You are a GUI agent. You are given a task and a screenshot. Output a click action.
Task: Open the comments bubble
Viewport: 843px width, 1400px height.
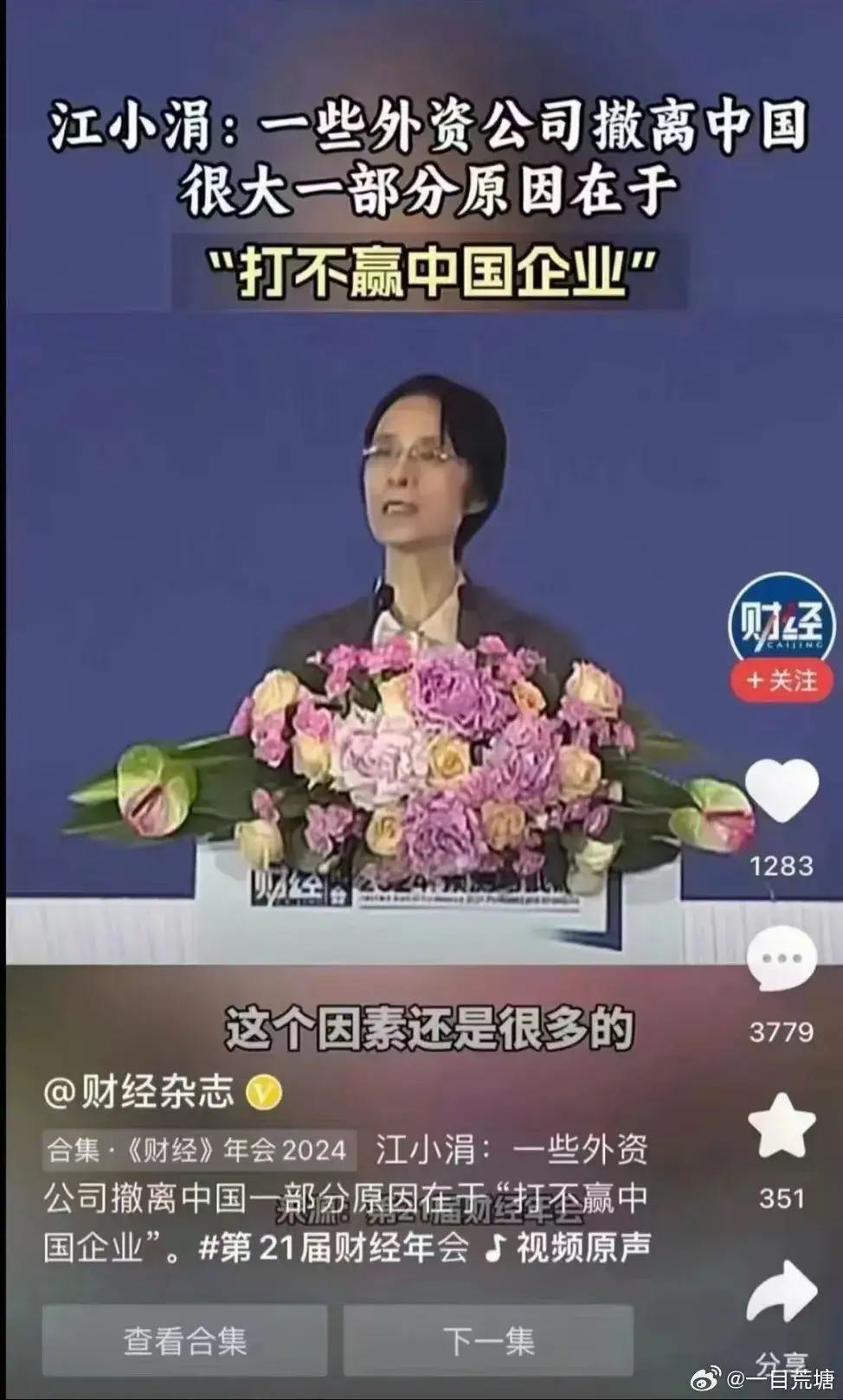(x=782, y=958)
